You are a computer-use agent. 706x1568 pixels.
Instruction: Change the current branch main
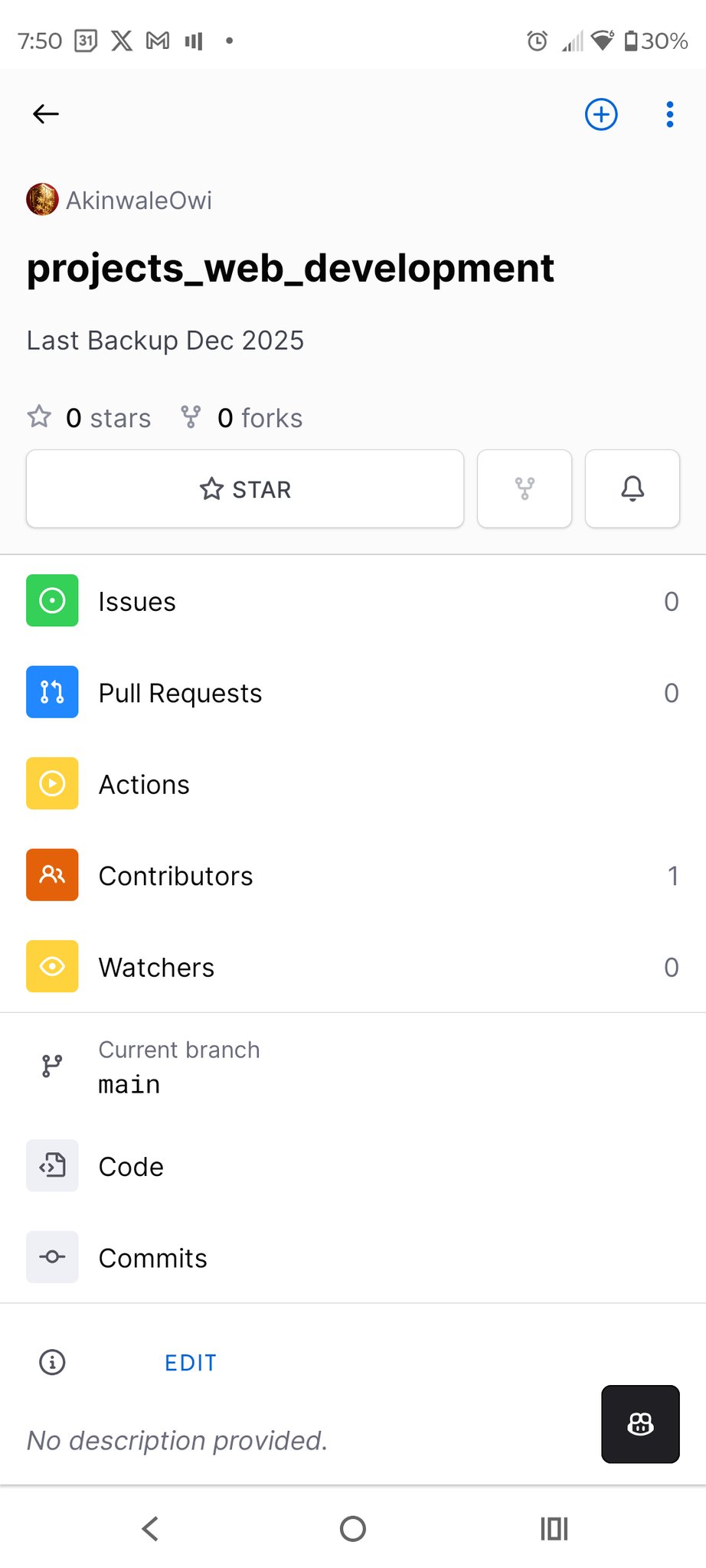(352, 1067)
